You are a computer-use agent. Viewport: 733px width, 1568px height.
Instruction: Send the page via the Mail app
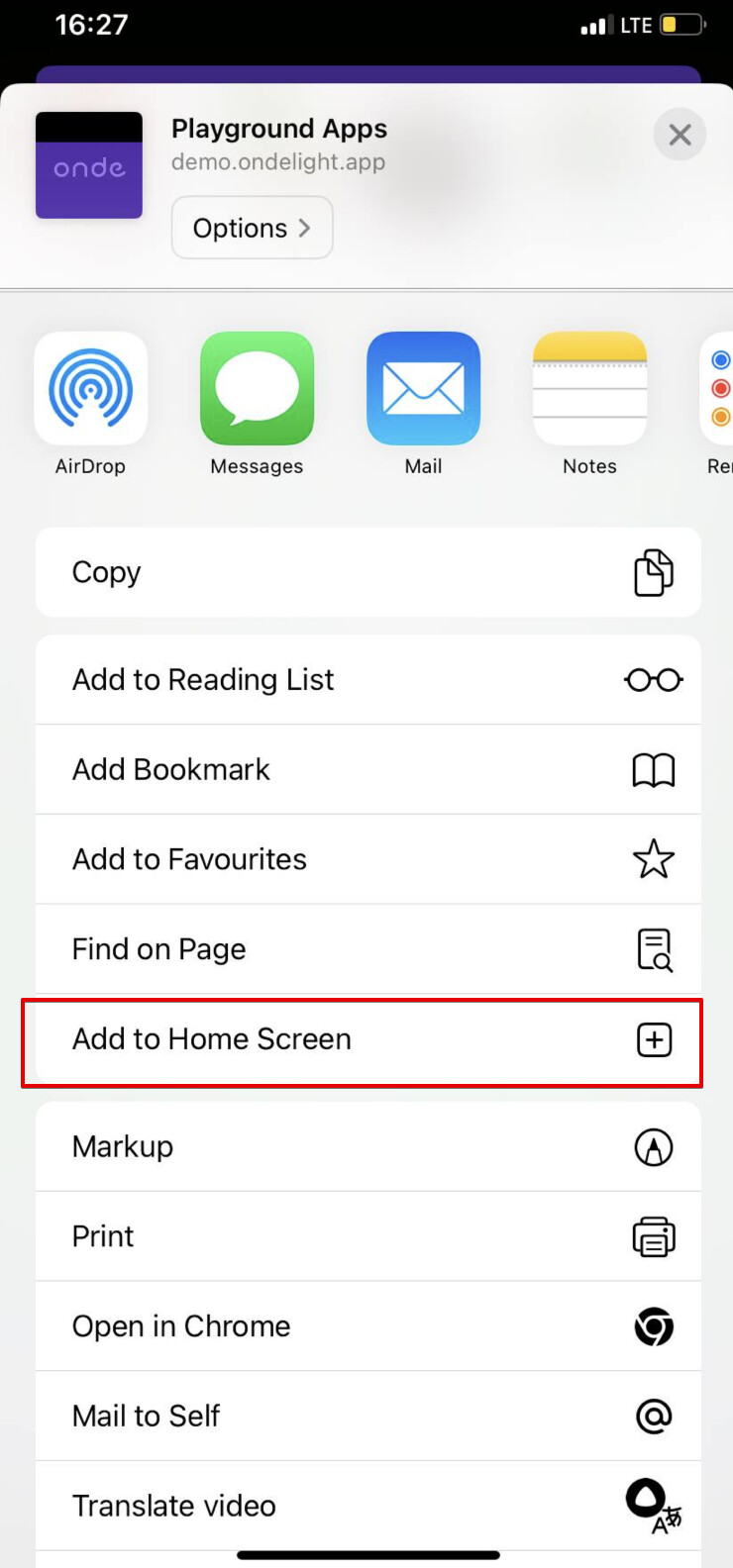pos(423,405)
